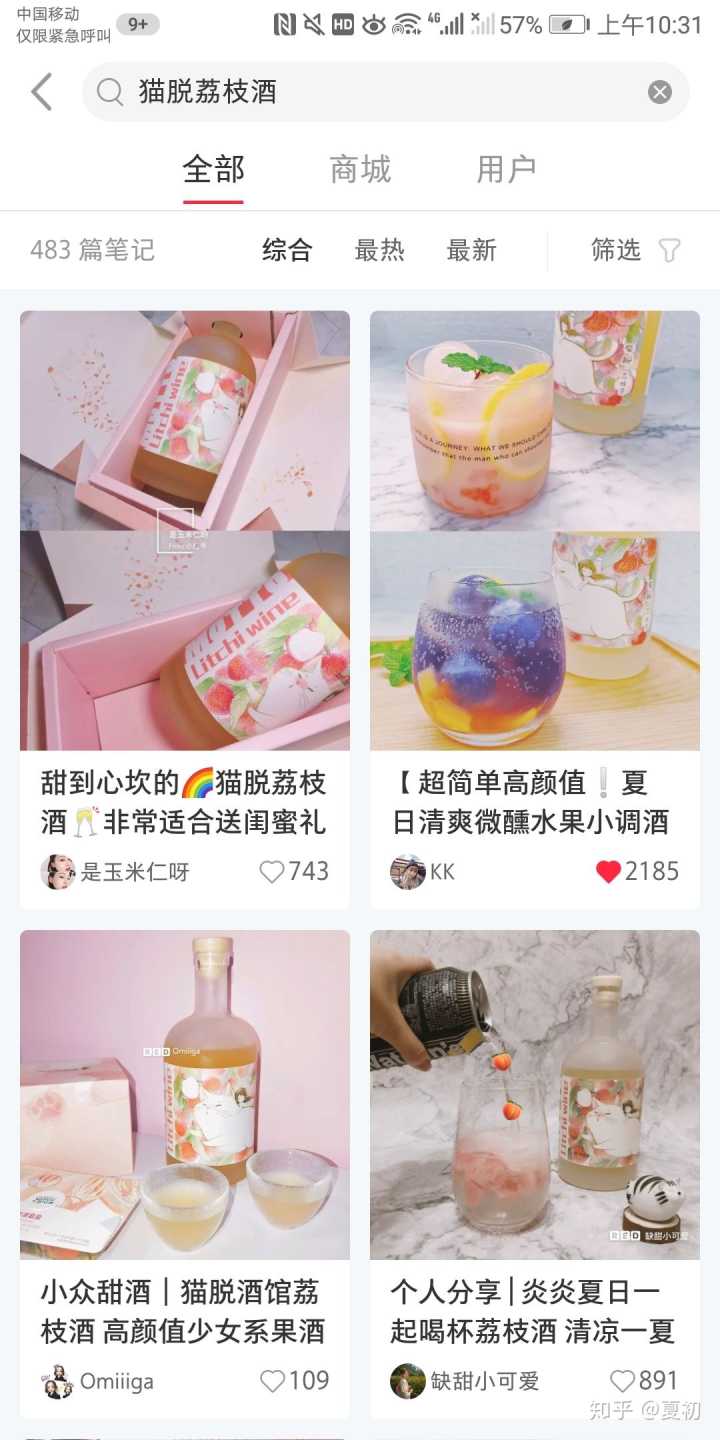The height and width of the screenshot is (1440, 720).
Task: Unlike the note by KK
Action: pos(608,872)
